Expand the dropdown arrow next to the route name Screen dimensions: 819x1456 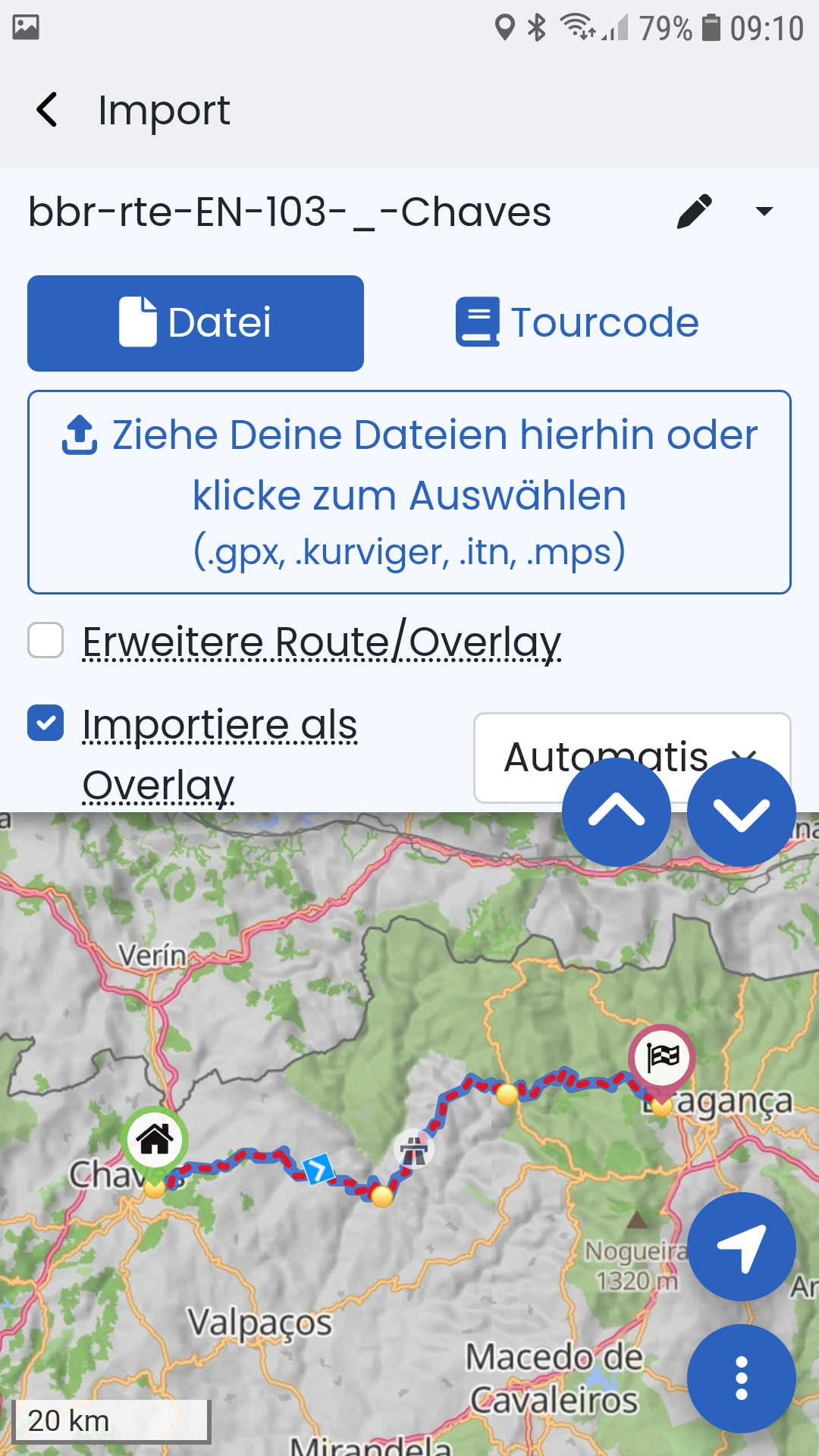(764, 212)
